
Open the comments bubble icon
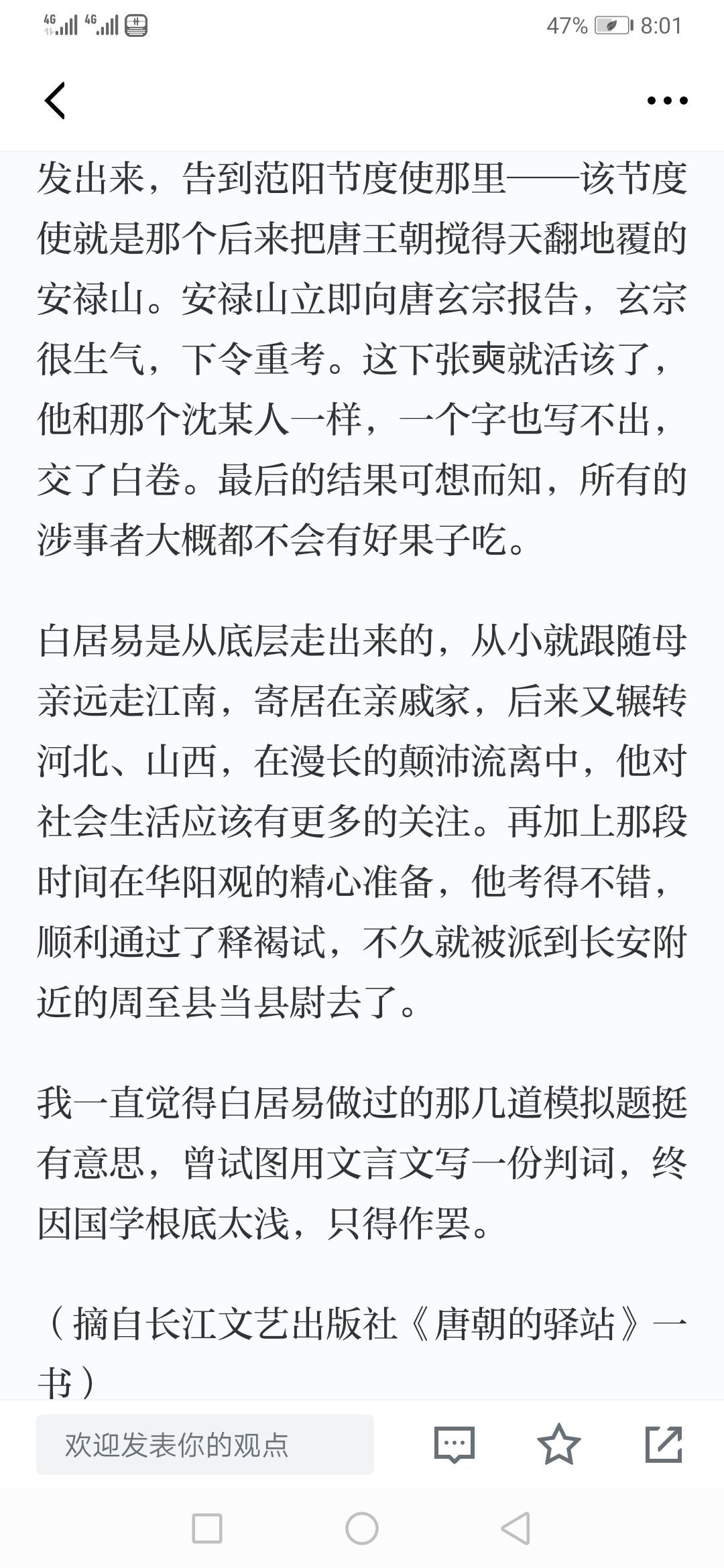tap(455, 1445)
